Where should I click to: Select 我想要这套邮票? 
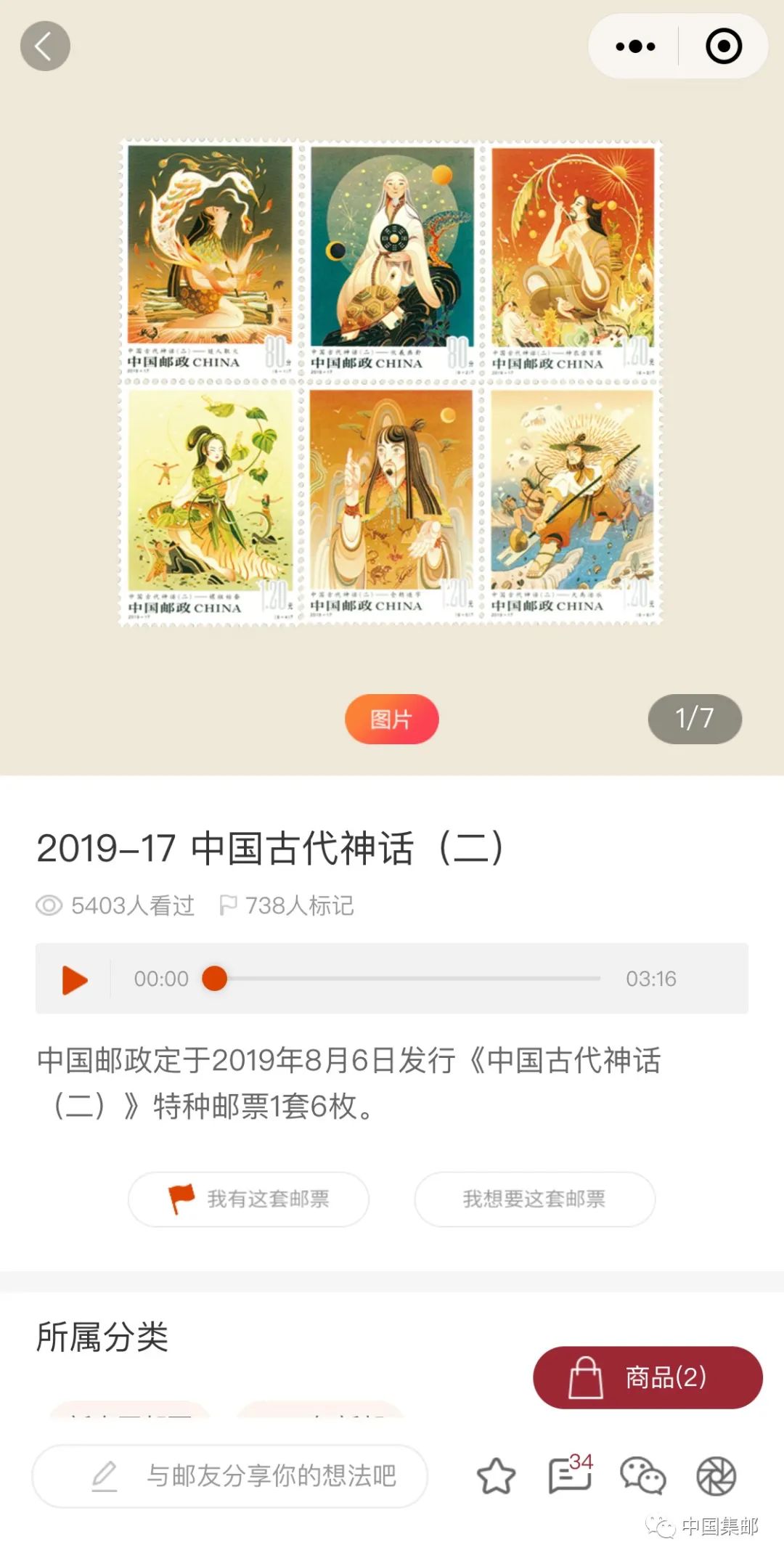(x=534, y=1199)
